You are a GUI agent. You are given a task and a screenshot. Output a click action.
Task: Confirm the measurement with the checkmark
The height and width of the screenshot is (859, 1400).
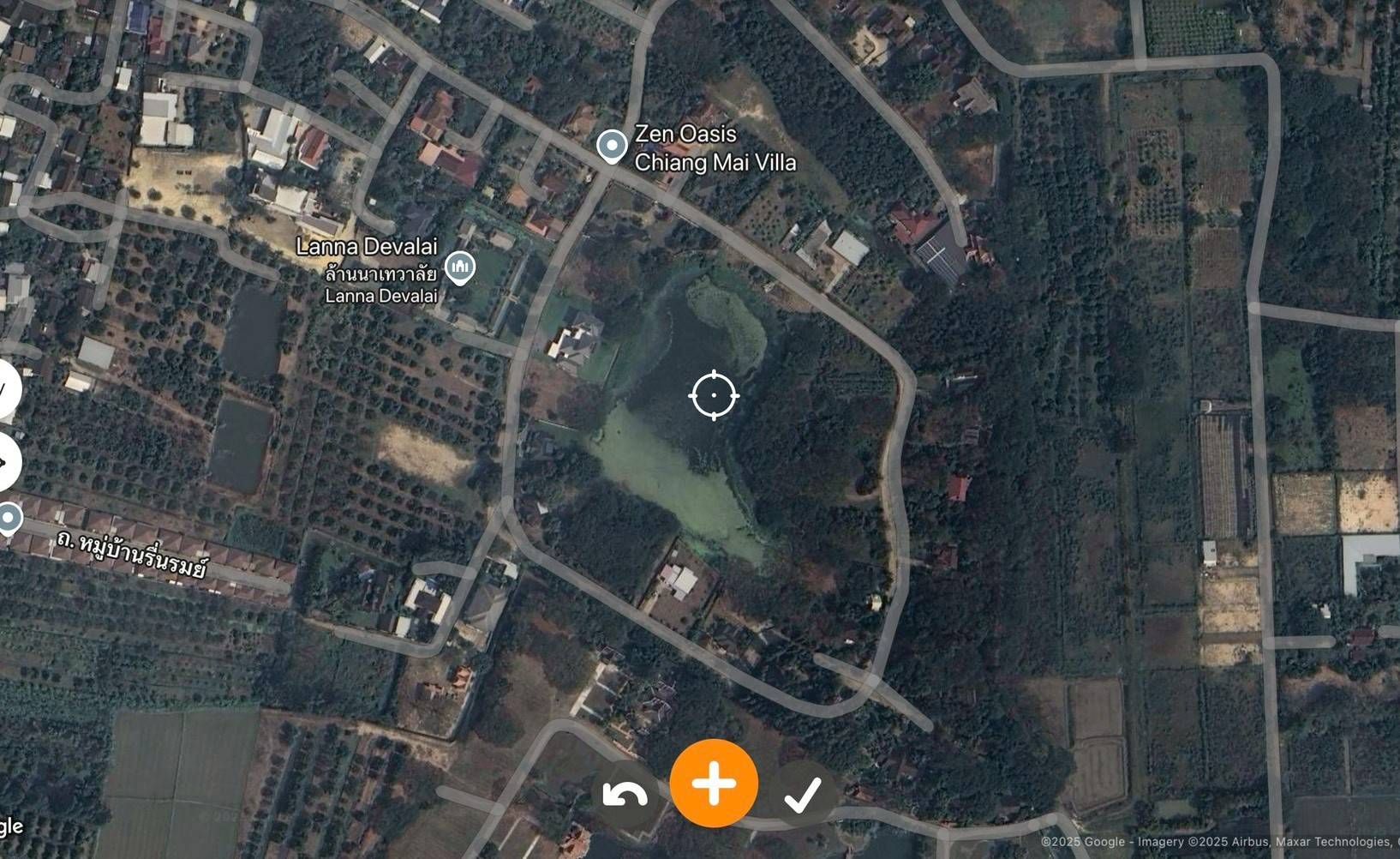[803, 795]
